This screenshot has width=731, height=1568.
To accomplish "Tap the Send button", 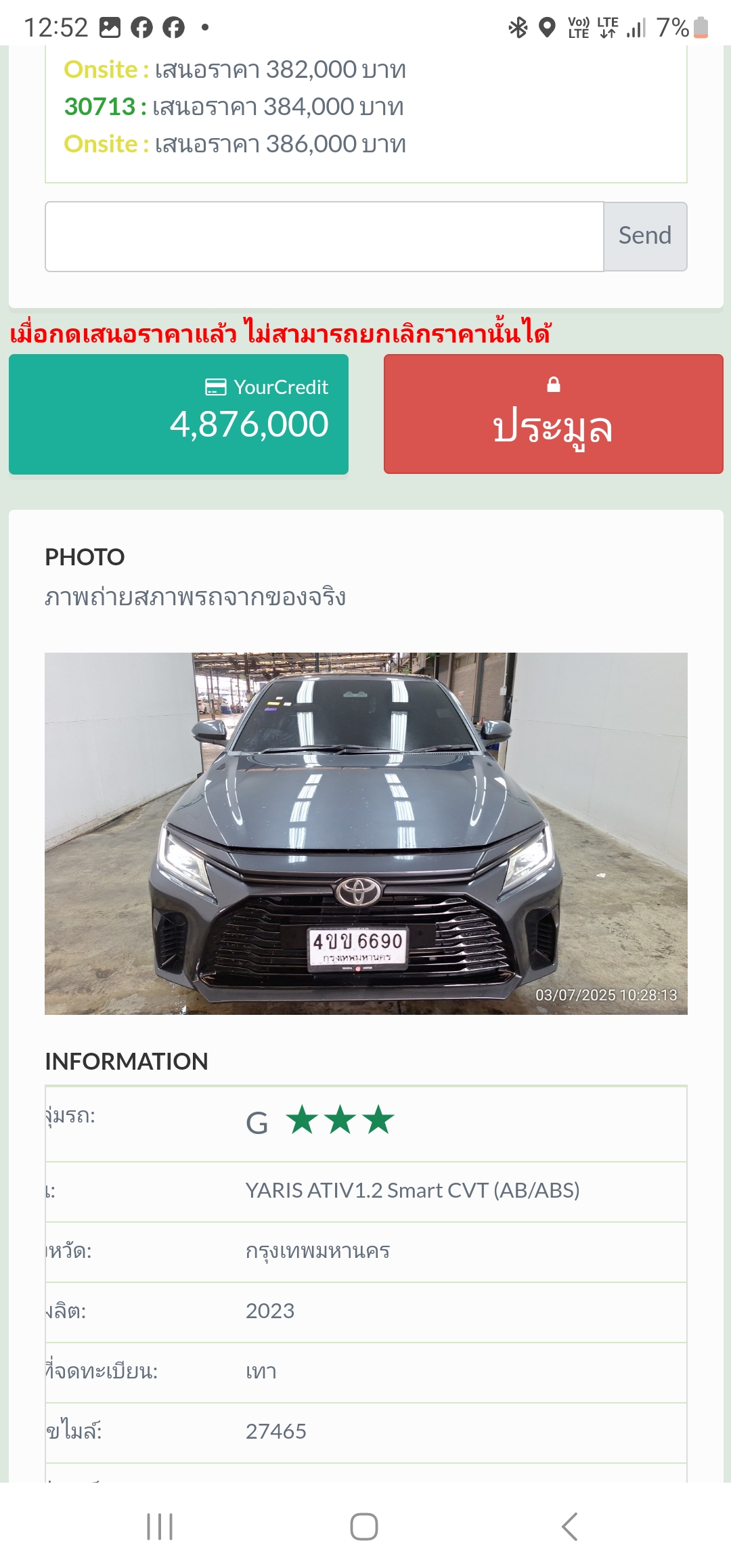I will (645, 236).
